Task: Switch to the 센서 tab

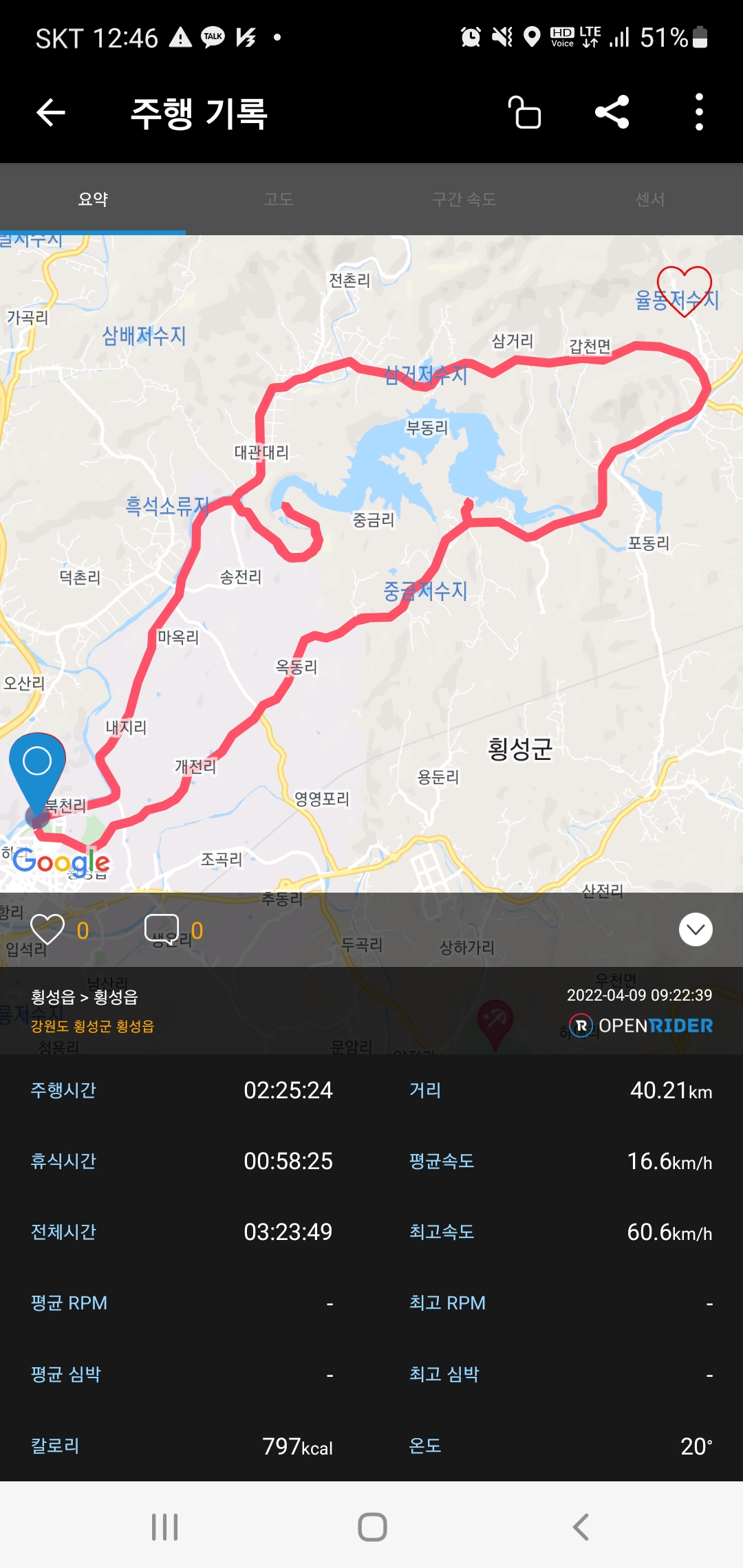Action: coord(650,199)
